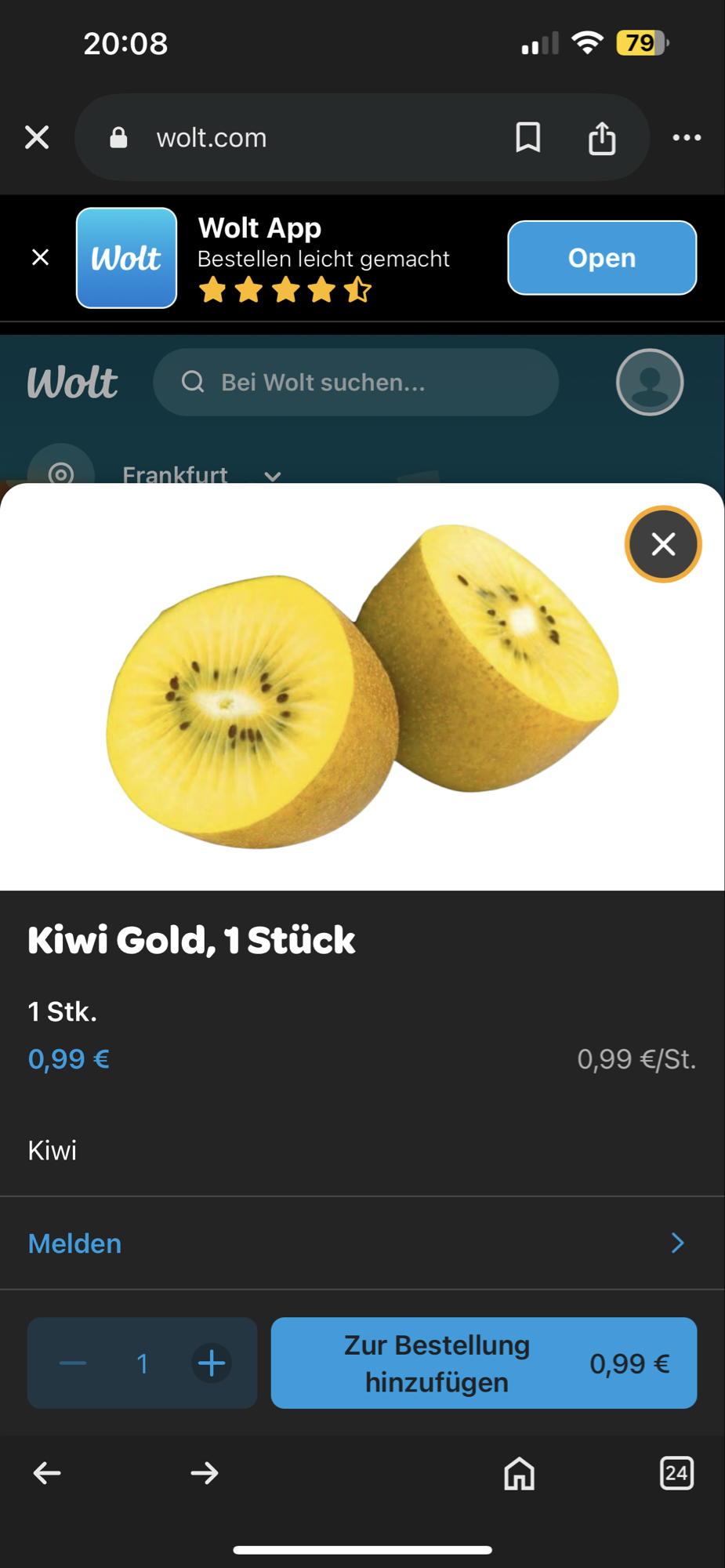This screenshot has height=1568, width=725.
Task: Tap the browser home icon
Action: point(519,1473)
